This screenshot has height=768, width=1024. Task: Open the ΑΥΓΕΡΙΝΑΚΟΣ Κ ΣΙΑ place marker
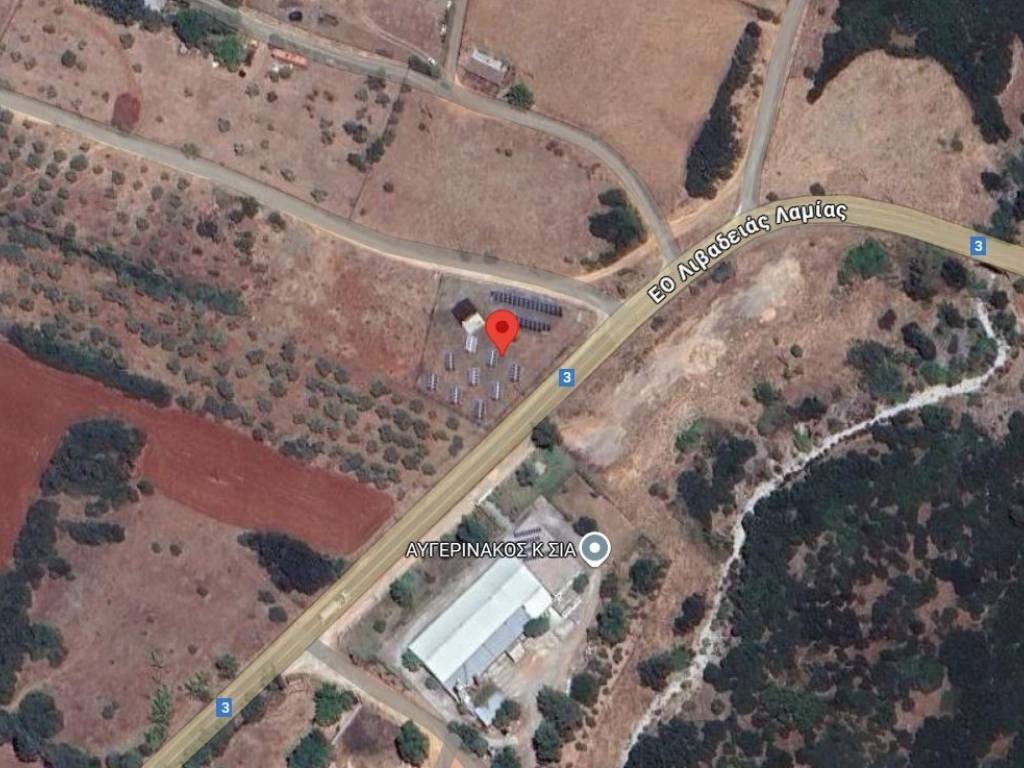(x=595, y=549)
